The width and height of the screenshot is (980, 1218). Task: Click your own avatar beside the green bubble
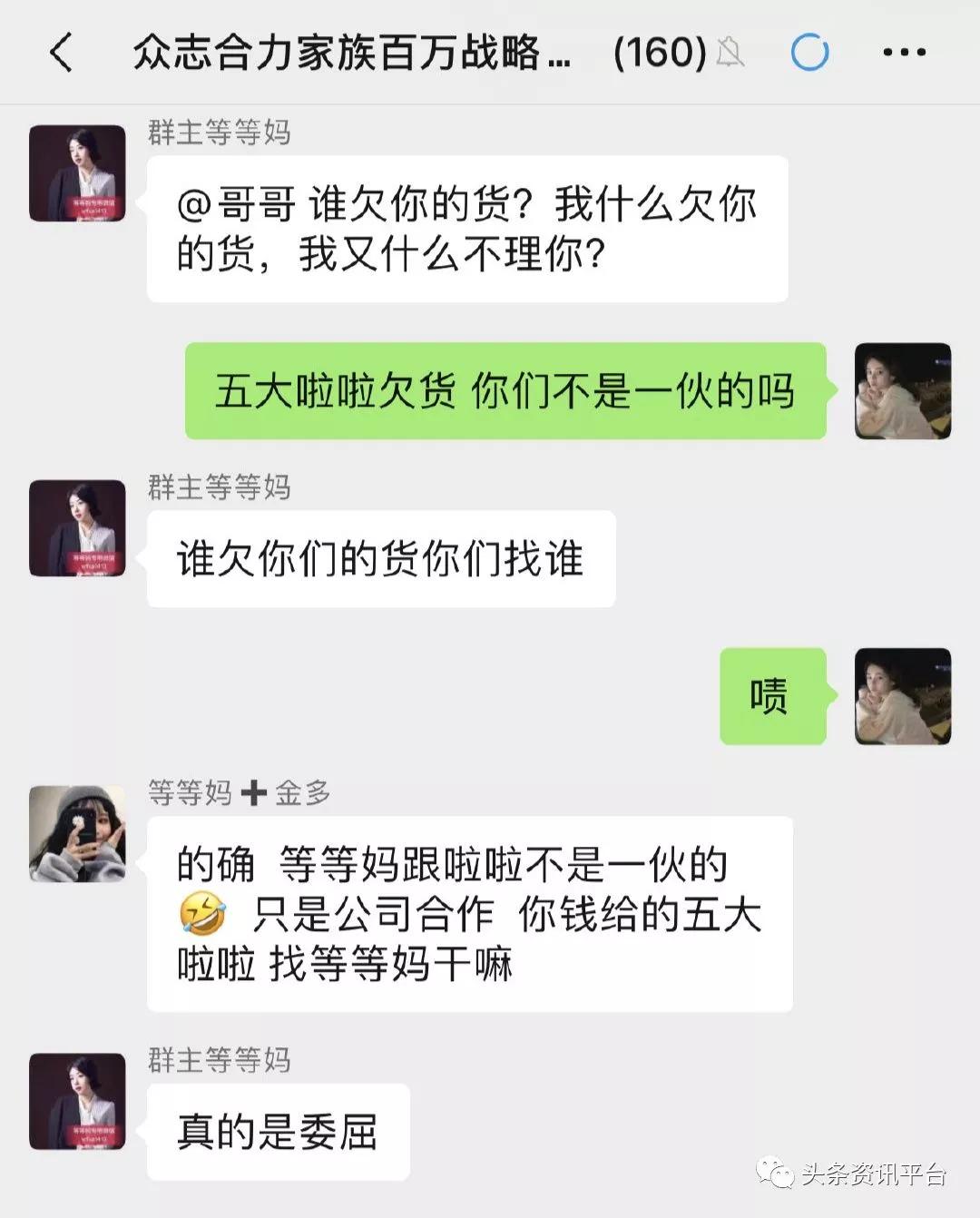tap(902, 392)
